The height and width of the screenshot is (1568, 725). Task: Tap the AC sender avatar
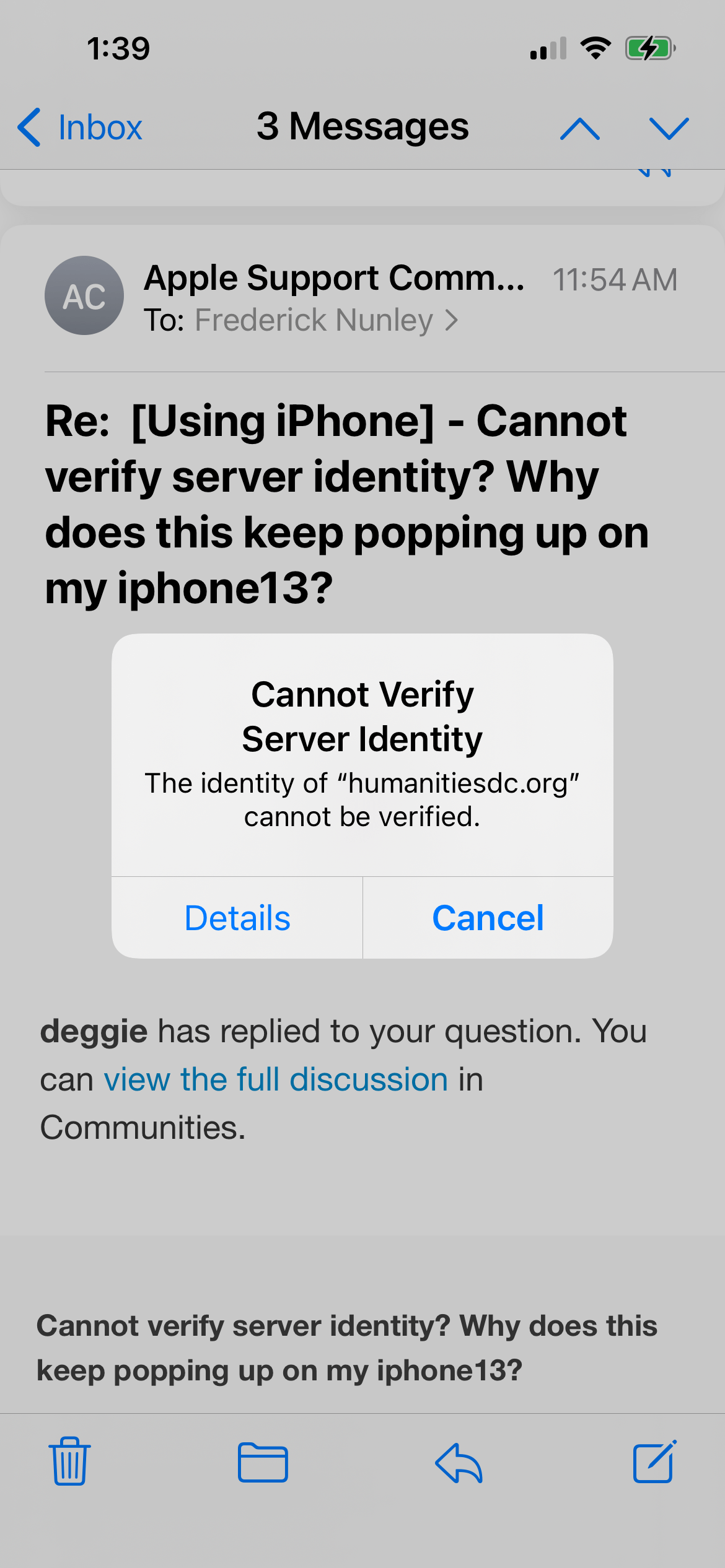(84, 295)
